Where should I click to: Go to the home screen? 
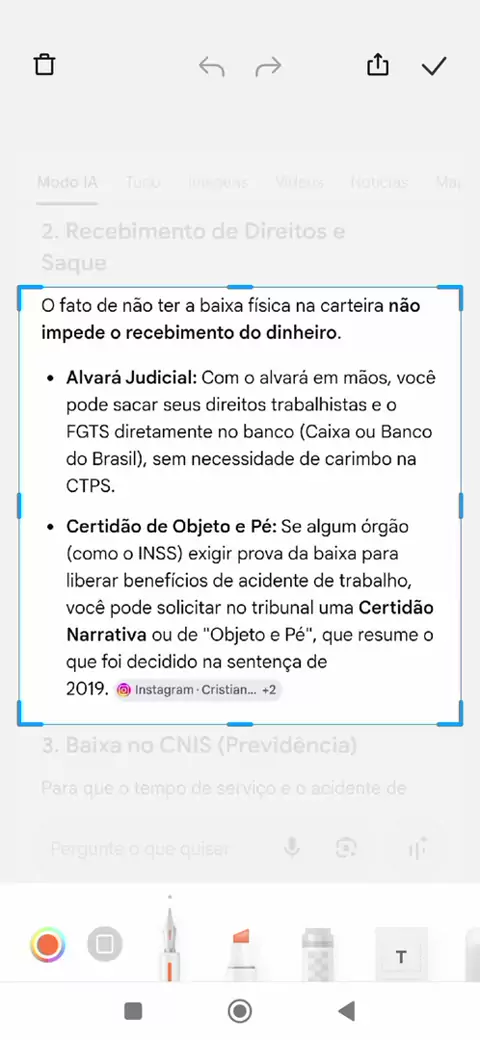tap(239, 1011)
